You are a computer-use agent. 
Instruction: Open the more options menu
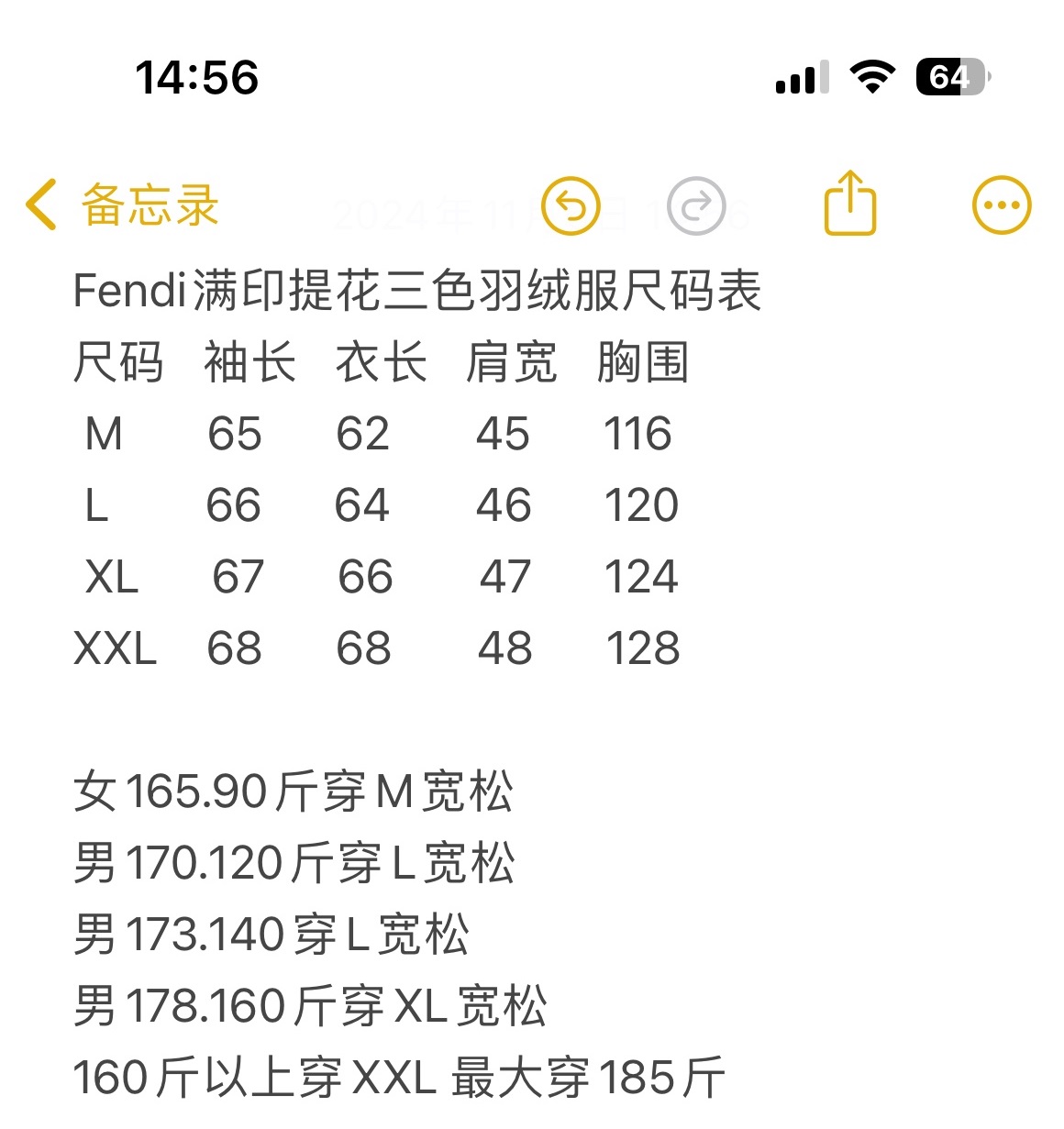[1001, 205]
